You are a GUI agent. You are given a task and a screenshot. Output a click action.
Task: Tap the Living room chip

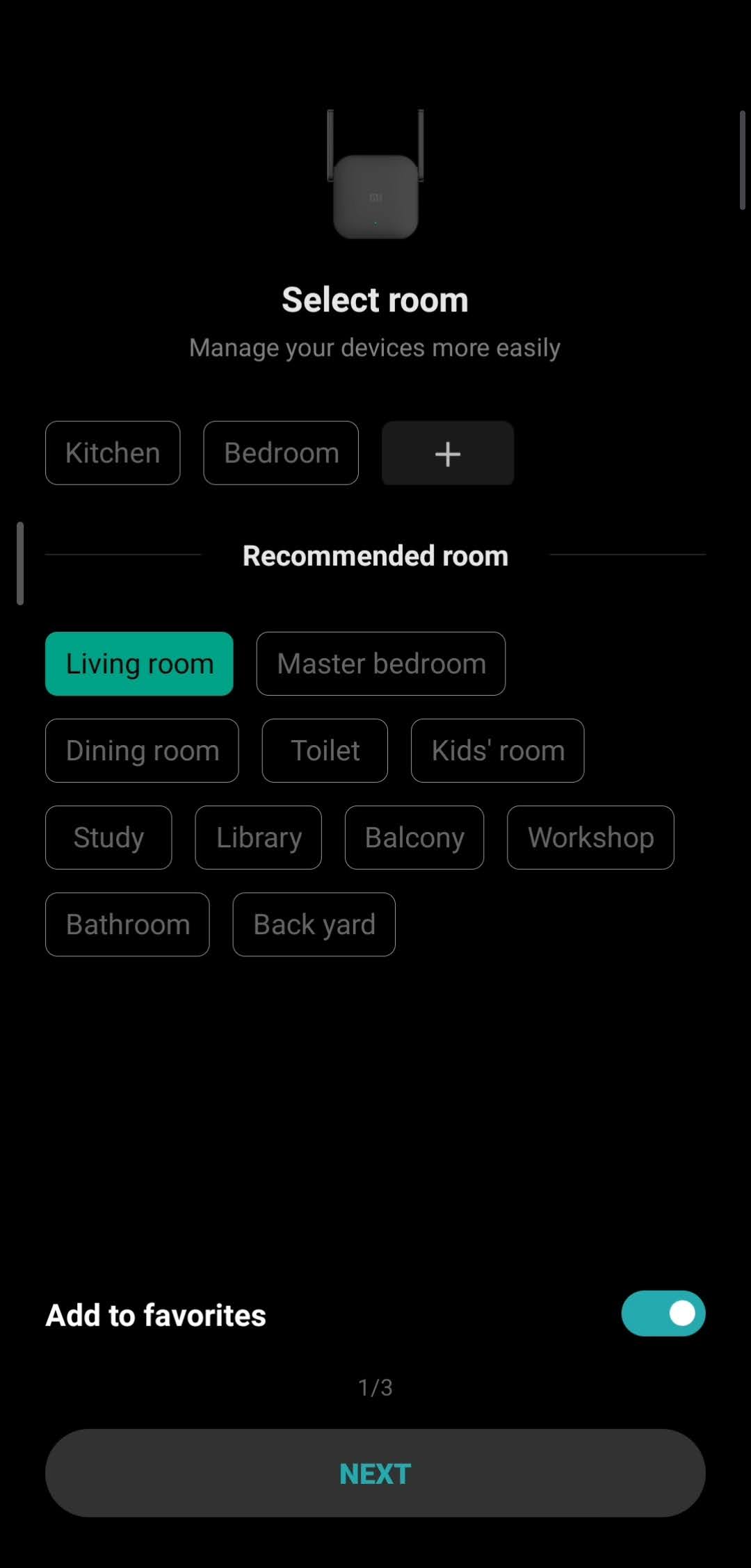[139, 664]
